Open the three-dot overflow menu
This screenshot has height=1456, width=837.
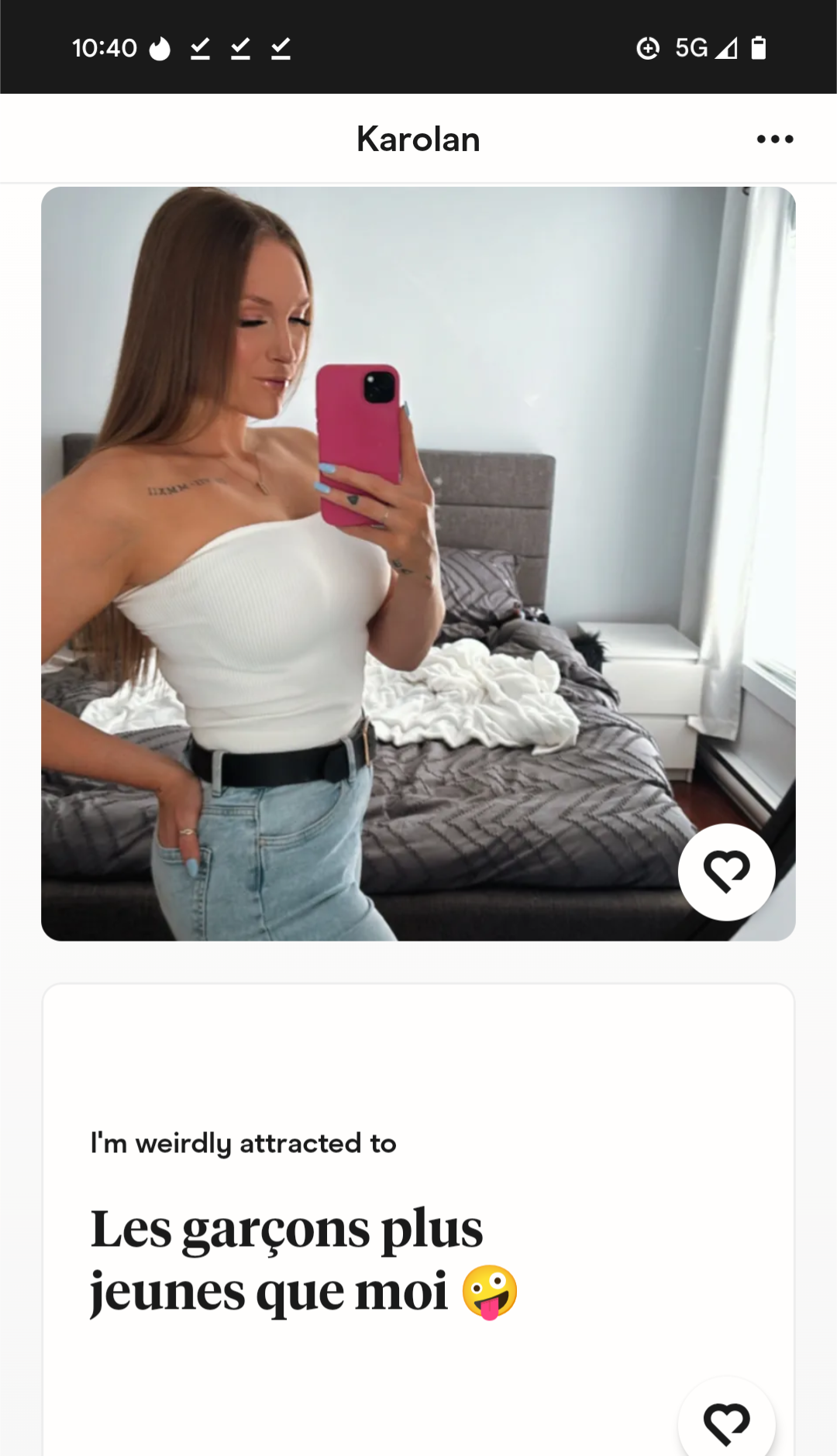pos(775,139)
